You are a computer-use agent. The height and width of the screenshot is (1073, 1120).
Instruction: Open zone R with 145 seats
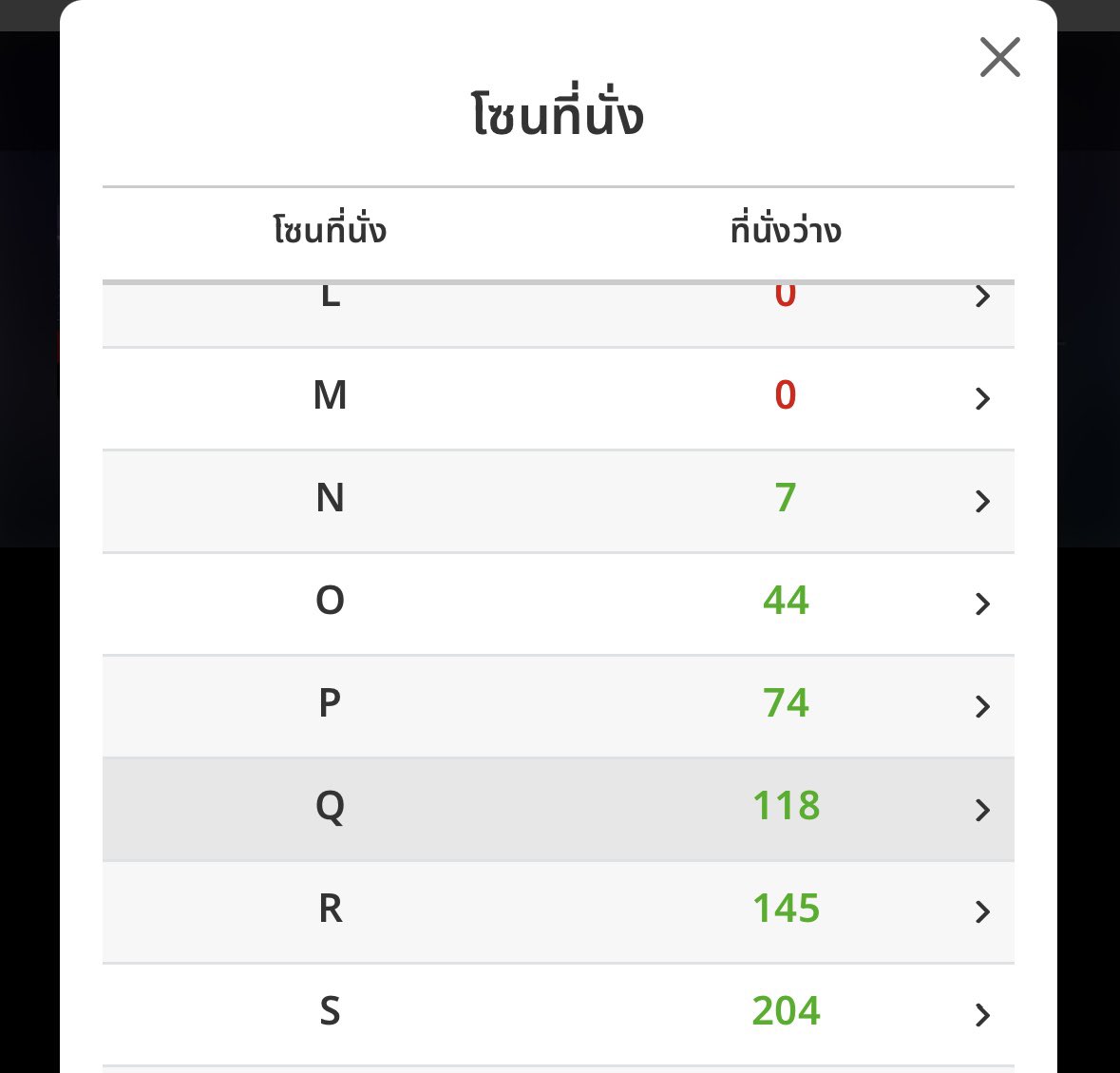coord(558,910)
